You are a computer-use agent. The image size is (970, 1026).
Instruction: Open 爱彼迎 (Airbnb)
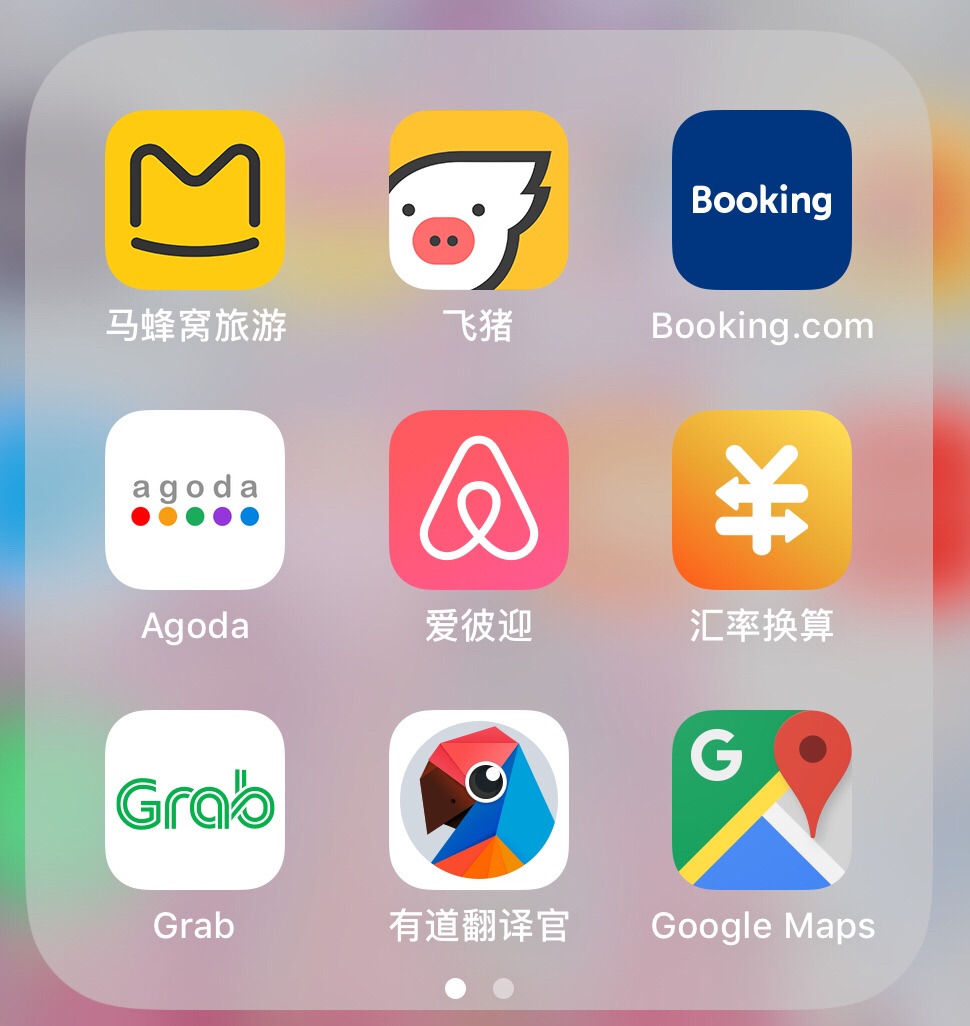pyautogui.click(x=478, y=500)
